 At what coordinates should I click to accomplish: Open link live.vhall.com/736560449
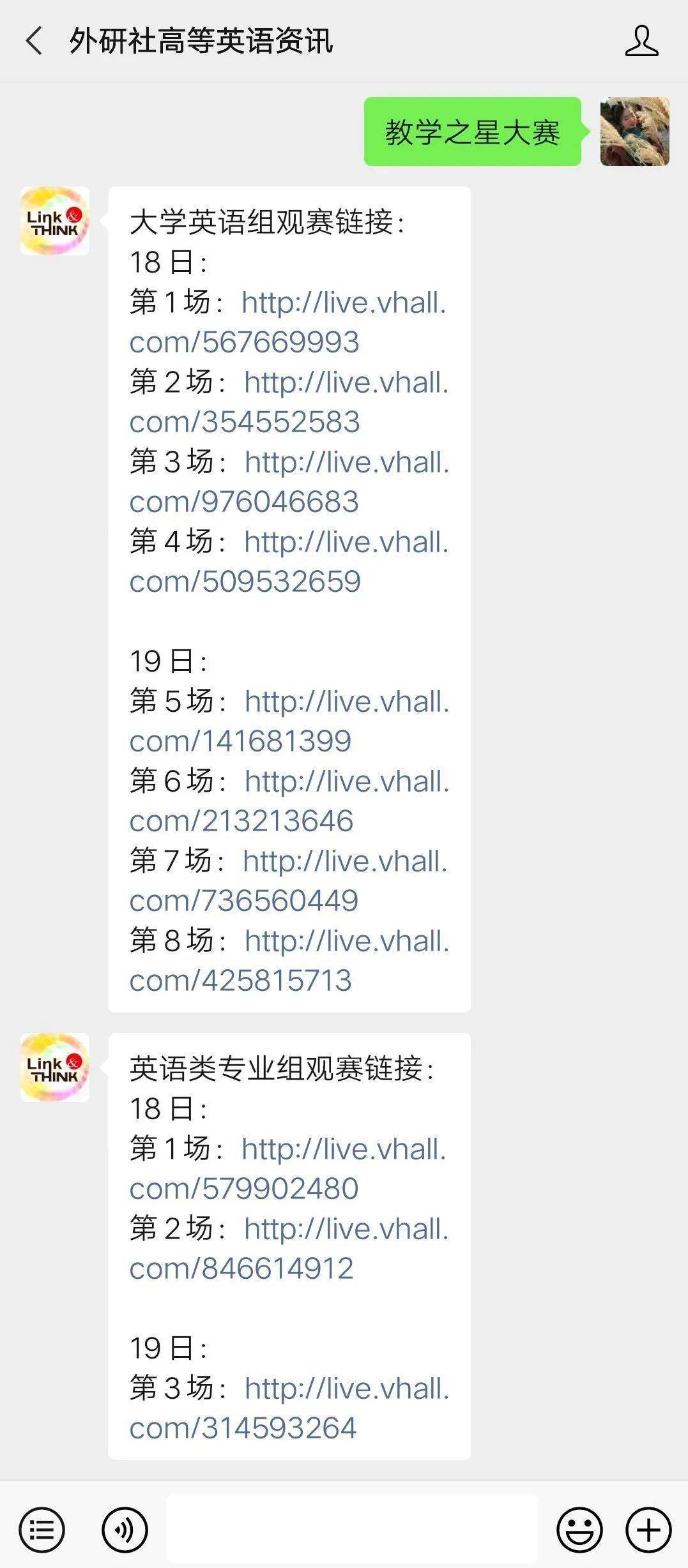[x=288, y=881]
